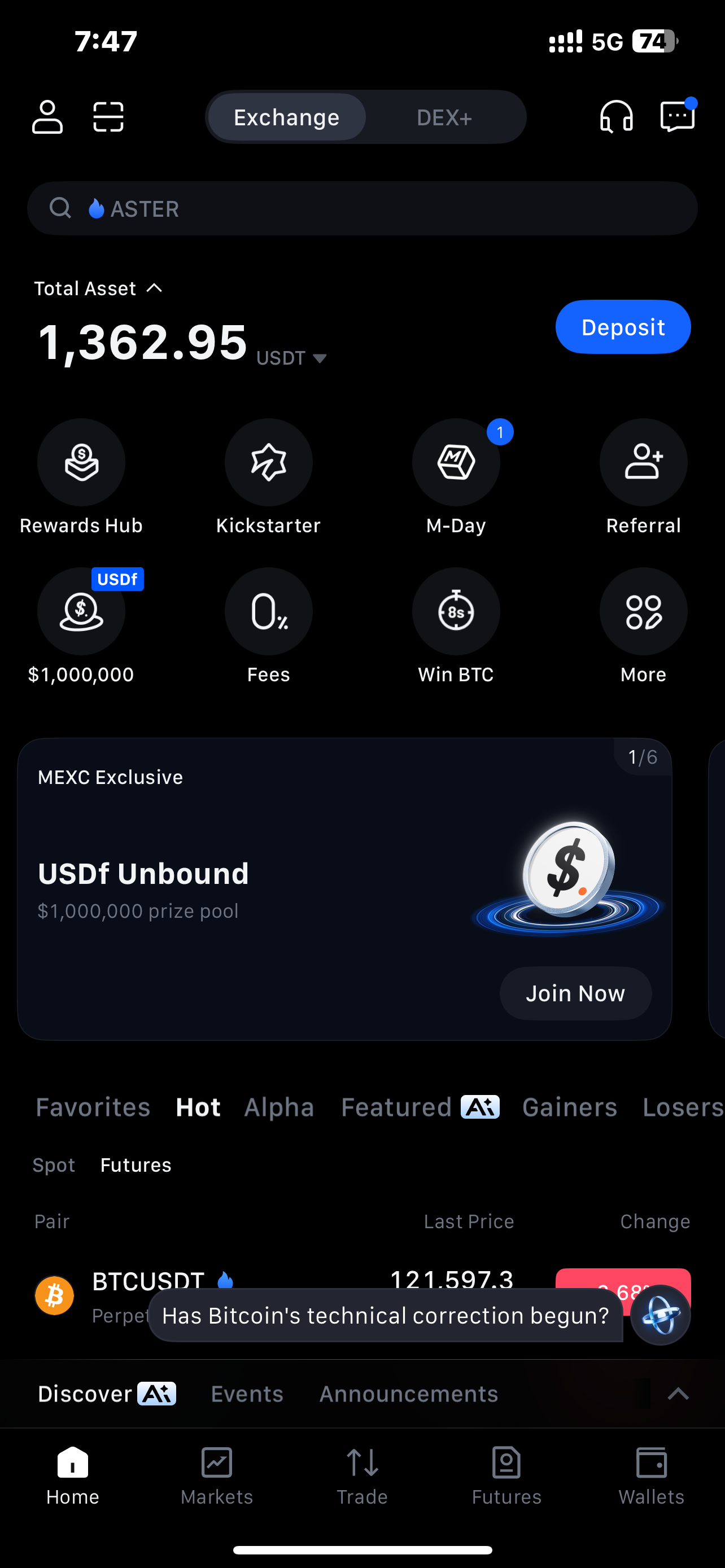
Task: Open the Markets tab
Action: coord(217,1475)
